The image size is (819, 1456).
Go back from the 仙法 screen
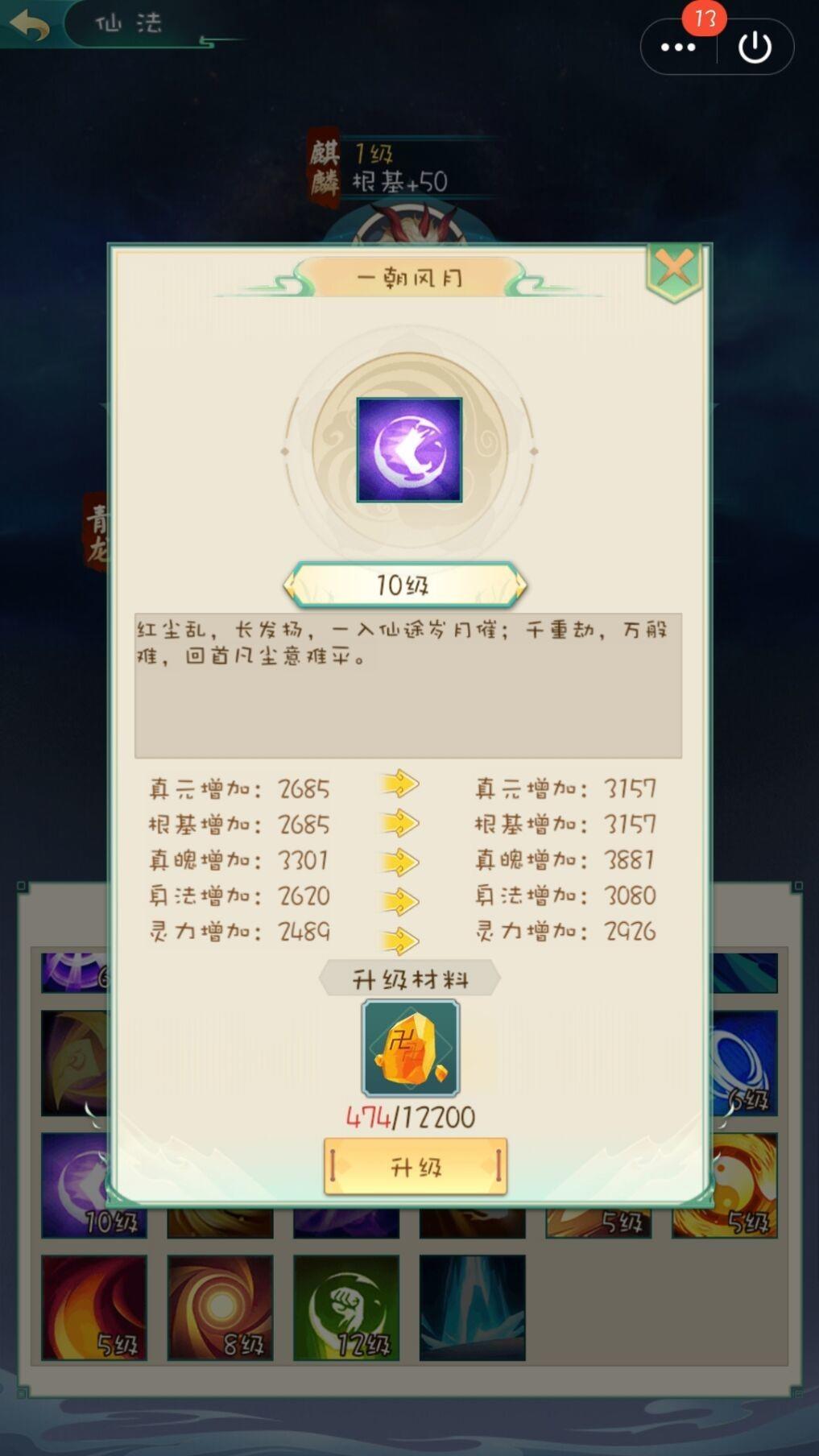[29, 24]
